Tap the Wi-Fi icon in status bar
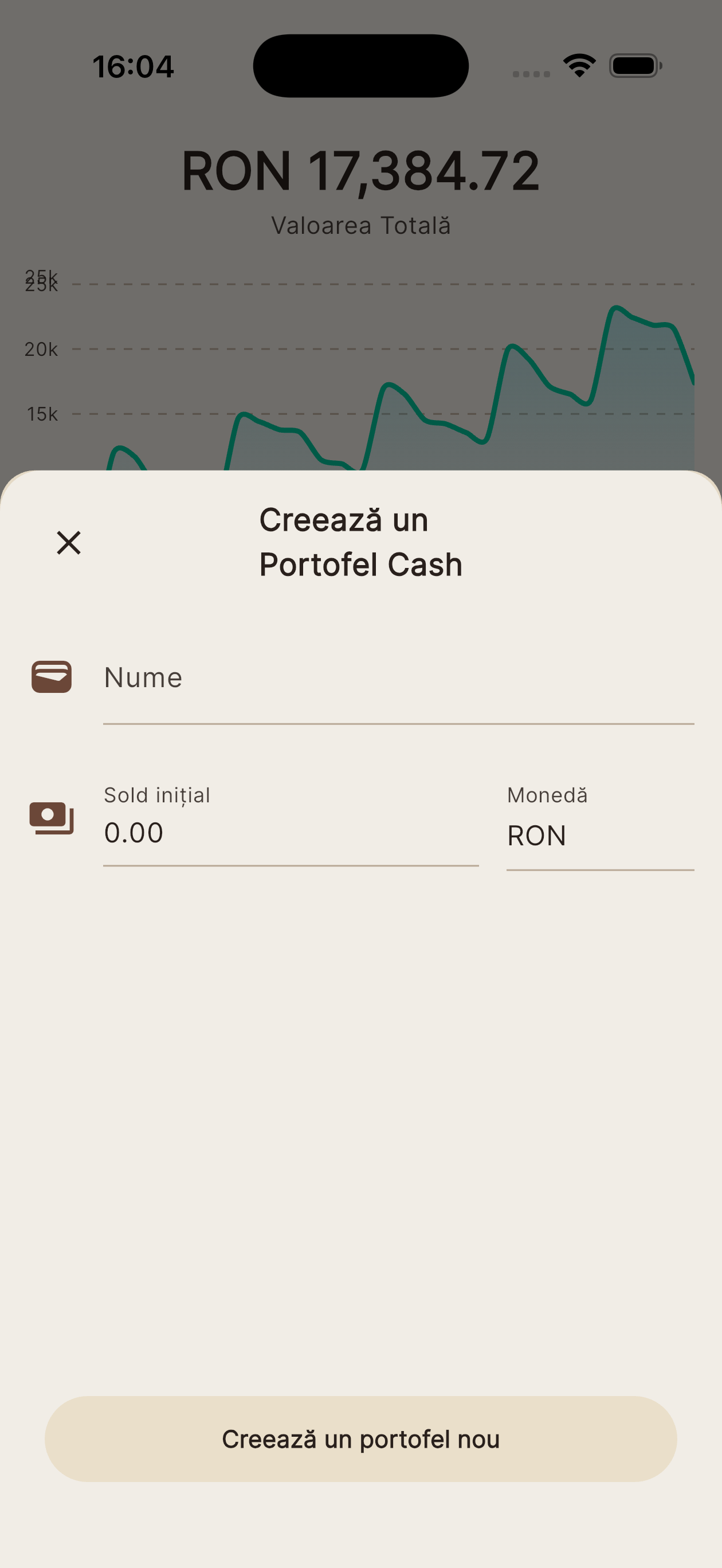This screenshot has width=722, height=1568. click(577, 67)
